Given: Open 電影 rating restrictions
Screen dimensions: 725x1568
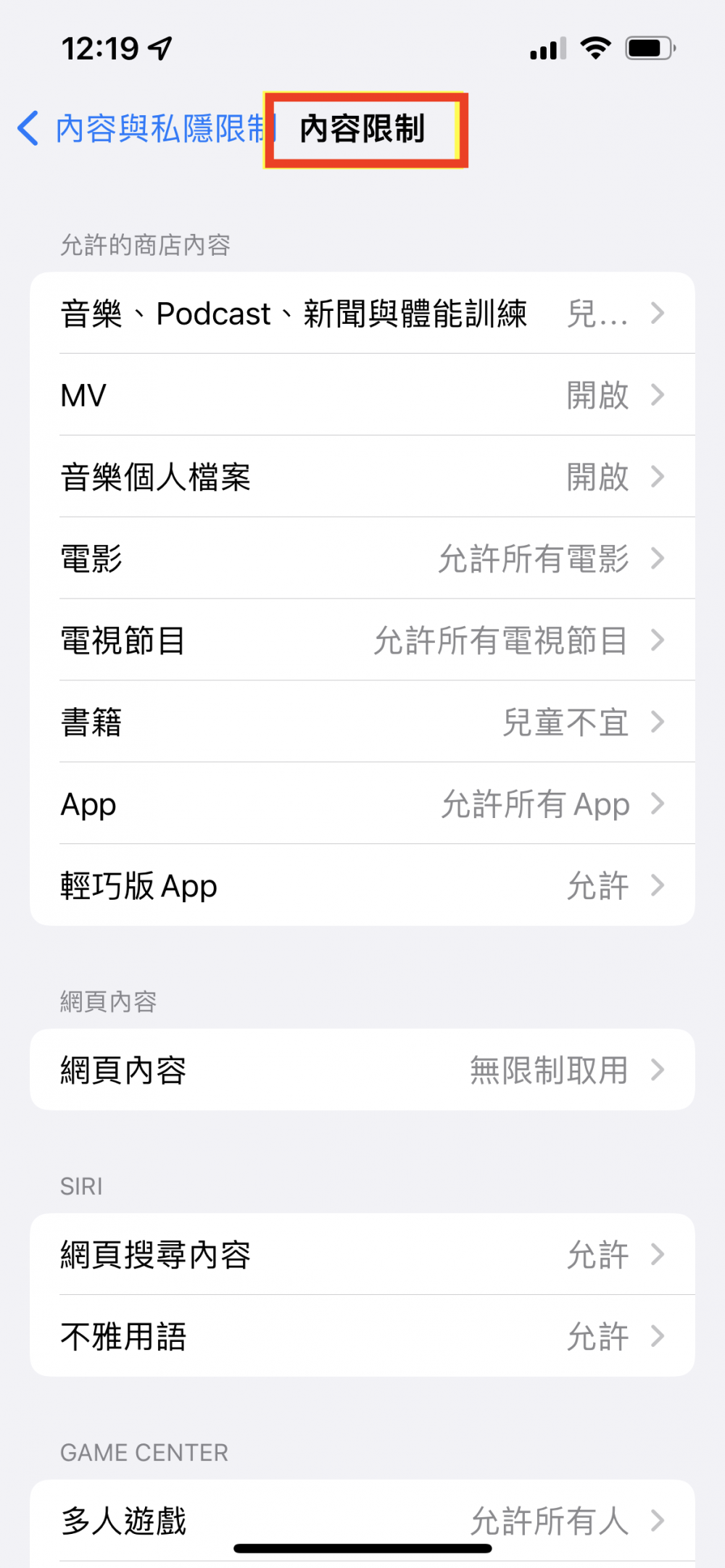Looking at the screenshot, I should click(x=362, y=559).
